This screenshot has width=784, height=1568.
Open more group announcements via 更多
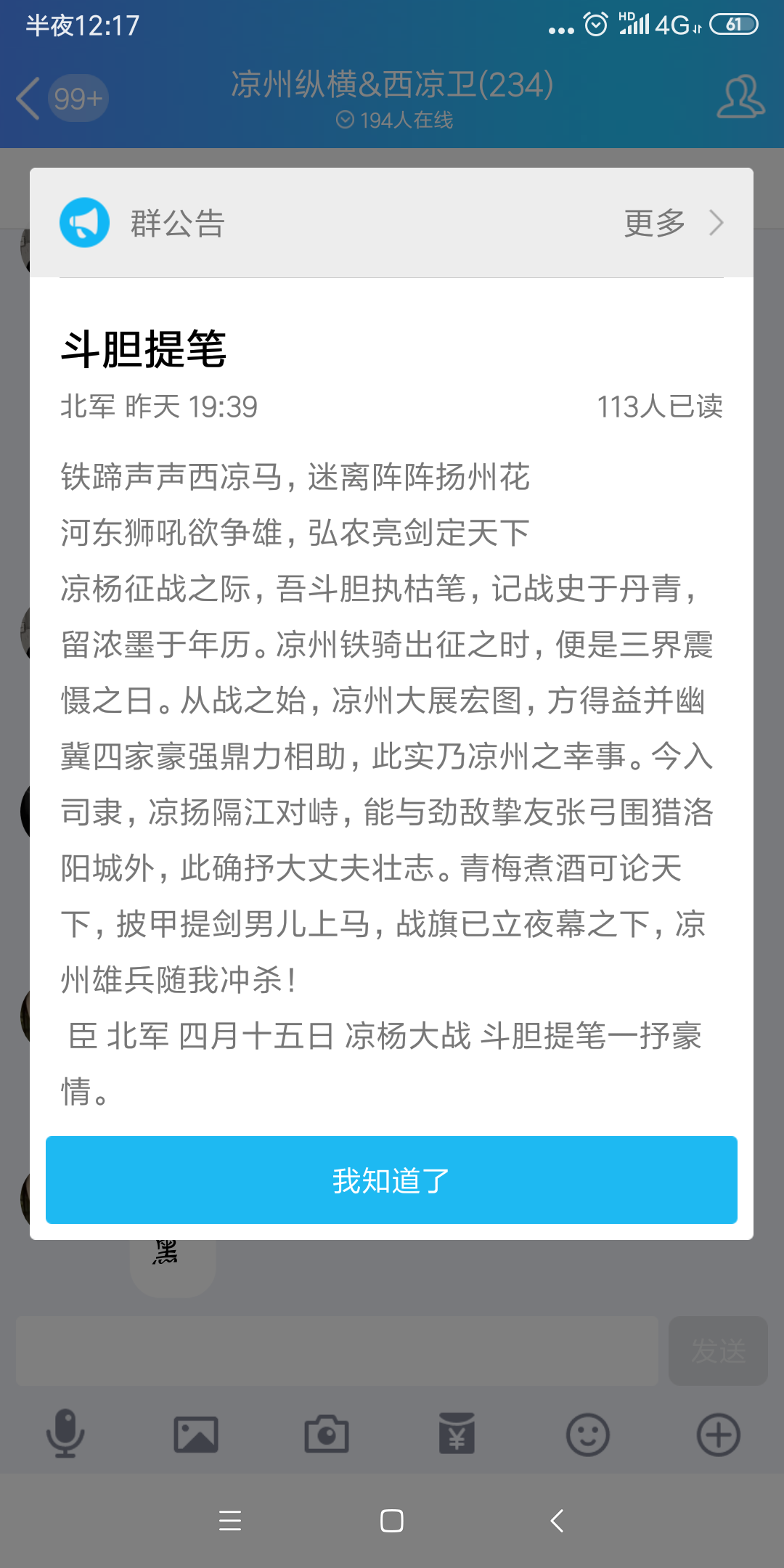tap(673, 223)
